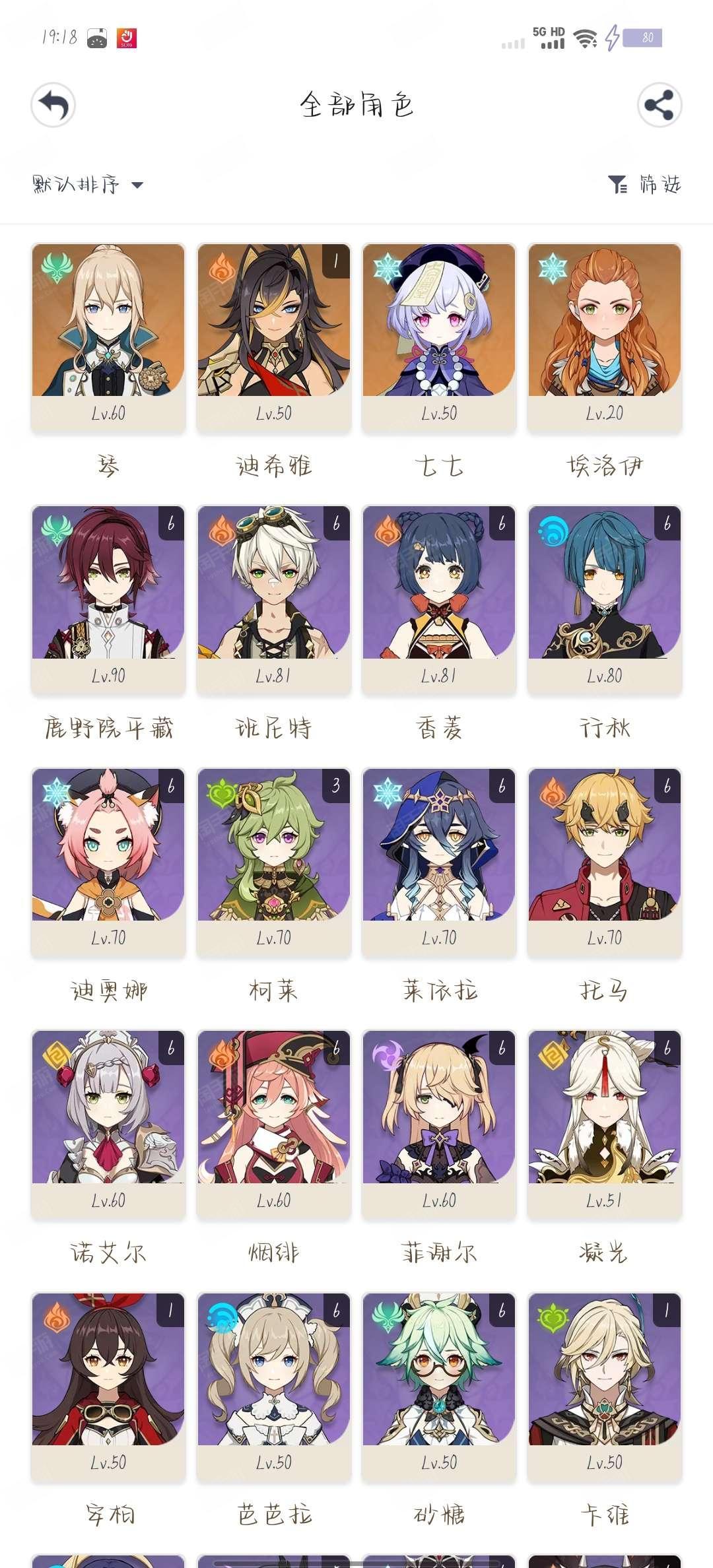
Task: Open 鹿野院平藏 character card
Action: coord(108,600)
